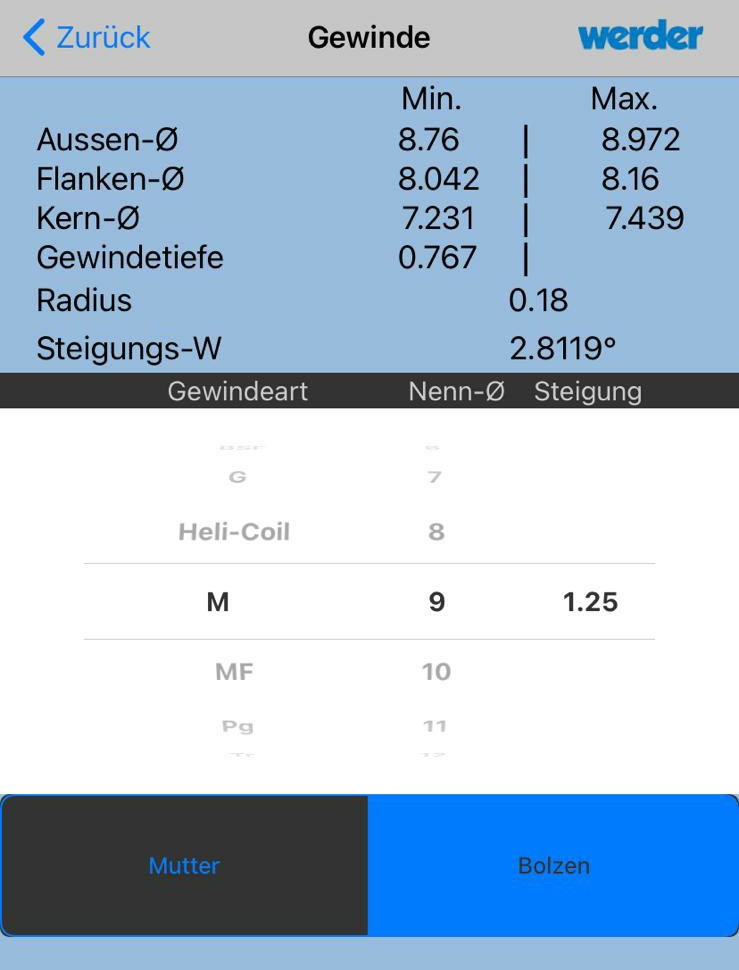Select Pg in the Gewindeart picker
The height and width of the screenshot is (970, 739).
pyautogui.click(x=237, y=727)
